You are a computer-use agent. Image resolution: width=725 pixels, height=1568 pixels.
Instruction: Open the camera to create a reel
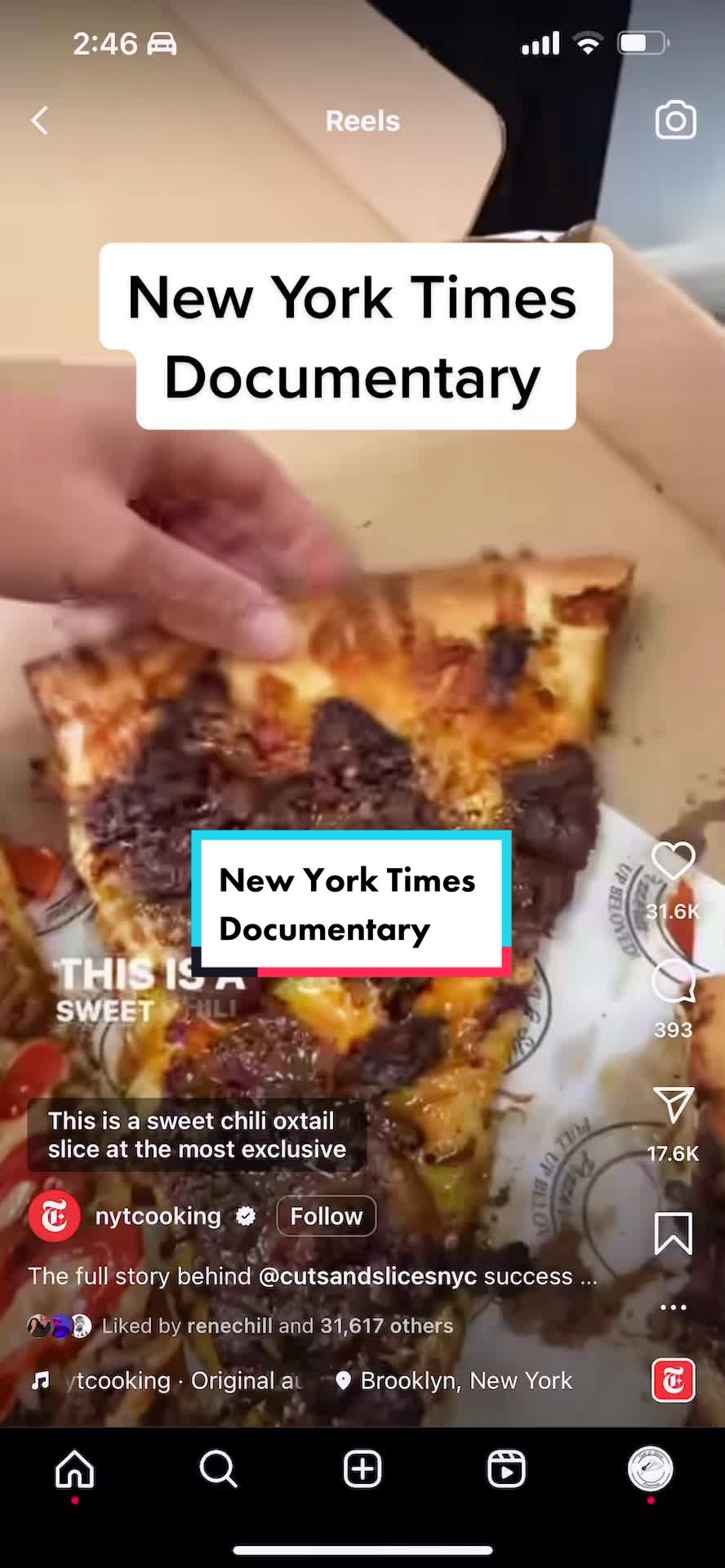pyautogui.click(x=676, y=120)
